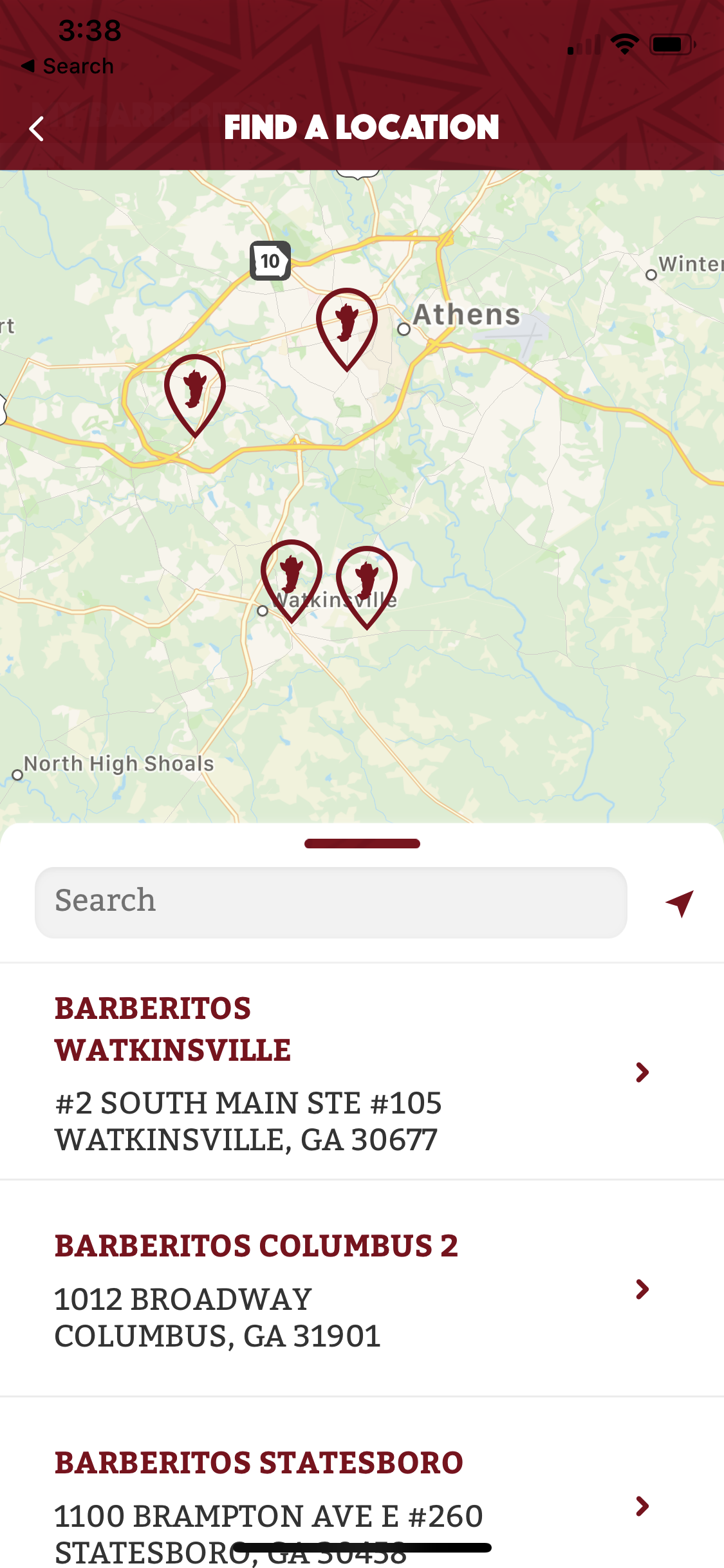Use my current location arrow
The width and height of the screenshot is (724, 1568).
coord(680,903)
